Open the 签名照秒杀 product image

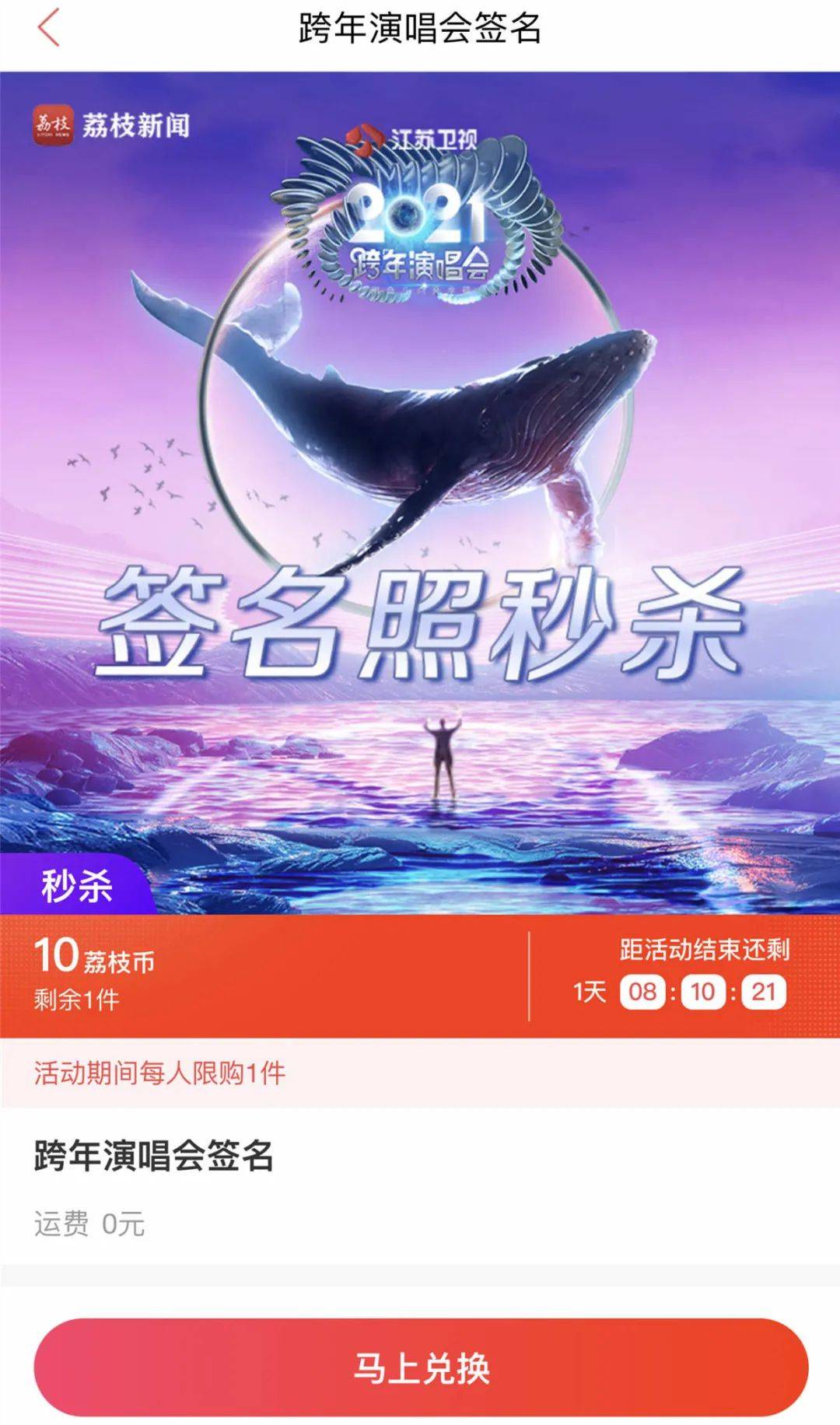pos(420,493)
